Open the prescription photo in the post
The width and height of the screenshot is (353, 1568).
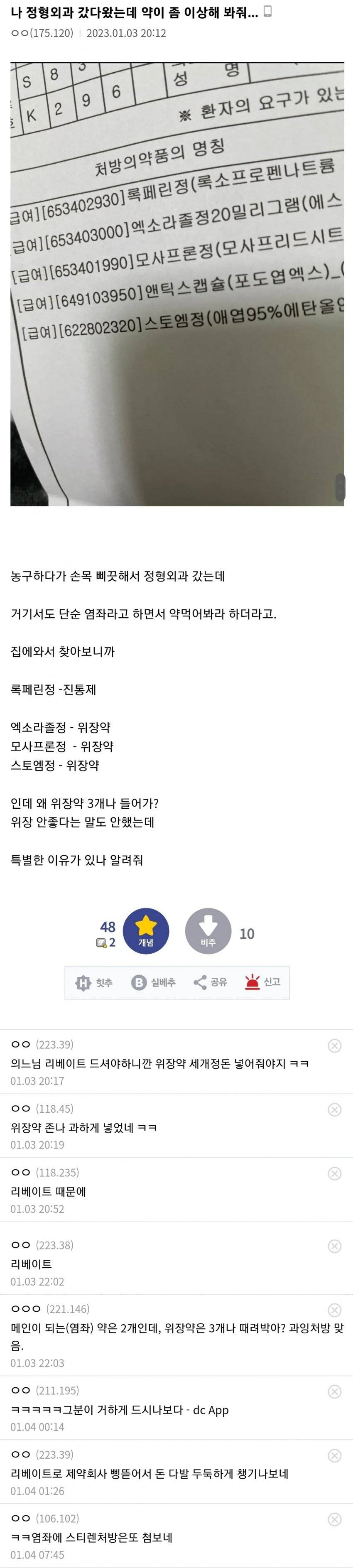(177, 284)
